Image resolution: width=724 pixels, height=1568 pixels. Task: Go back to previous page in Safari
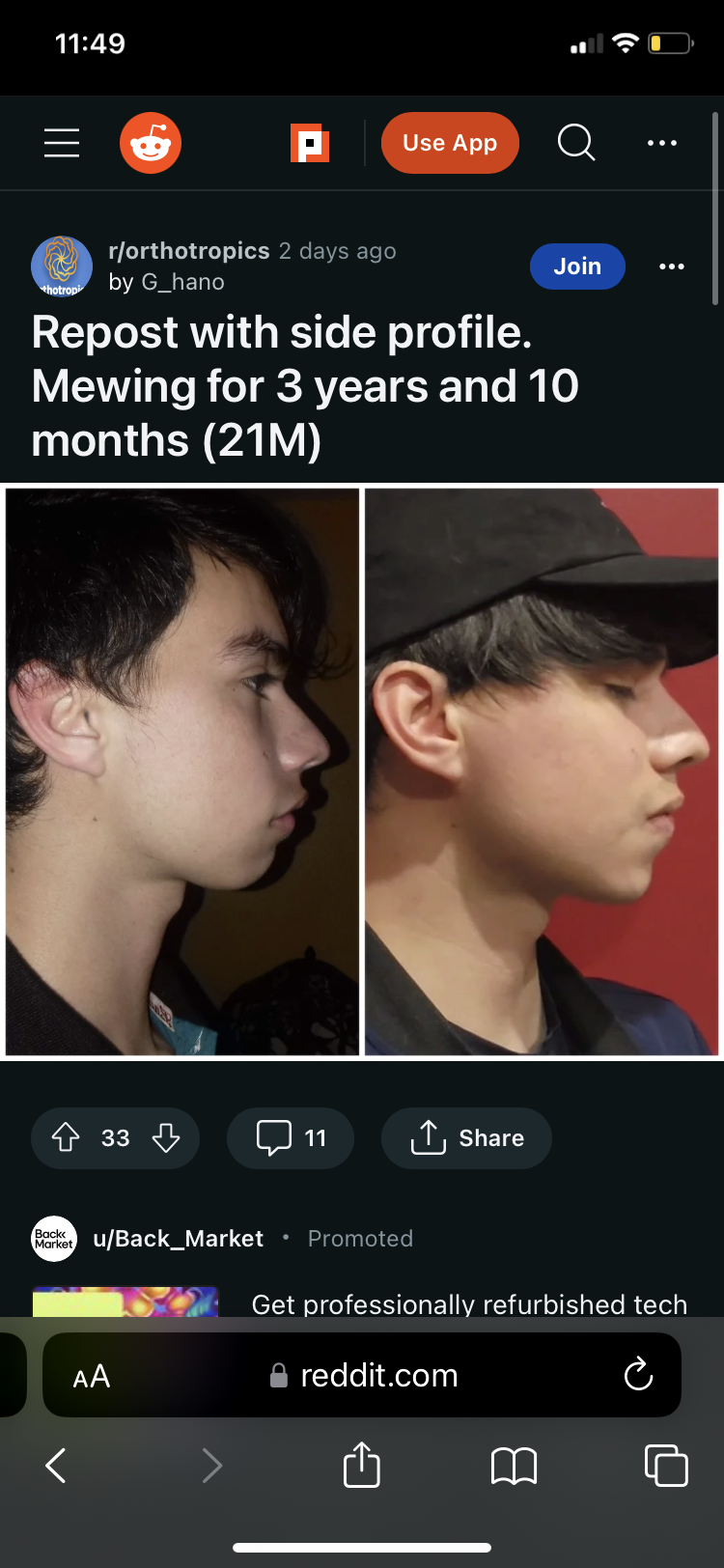pyautogui.click(x=56, y=1466)
